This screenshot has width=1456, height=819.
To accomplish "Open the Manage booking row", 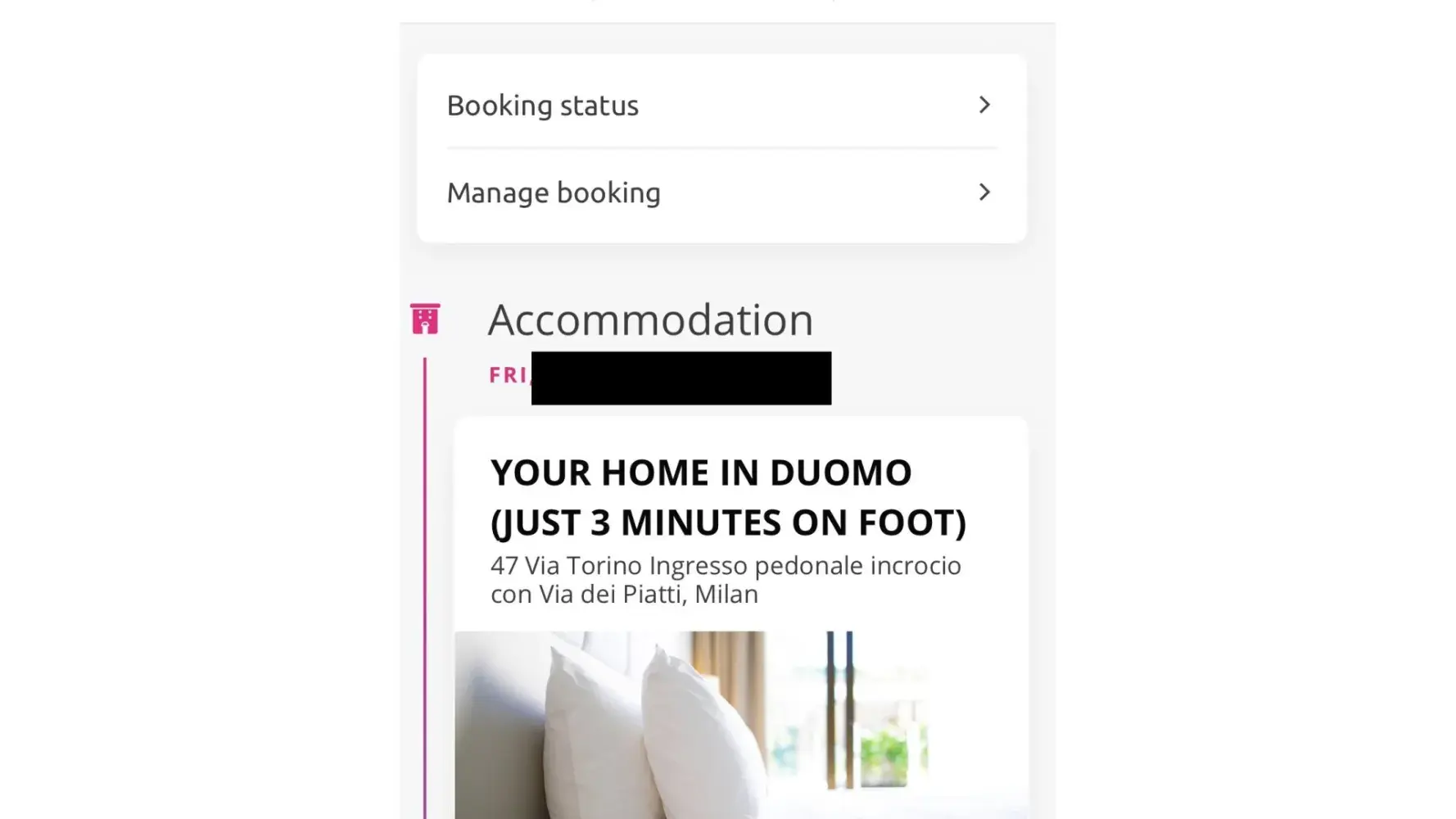I will coord(721,193).
